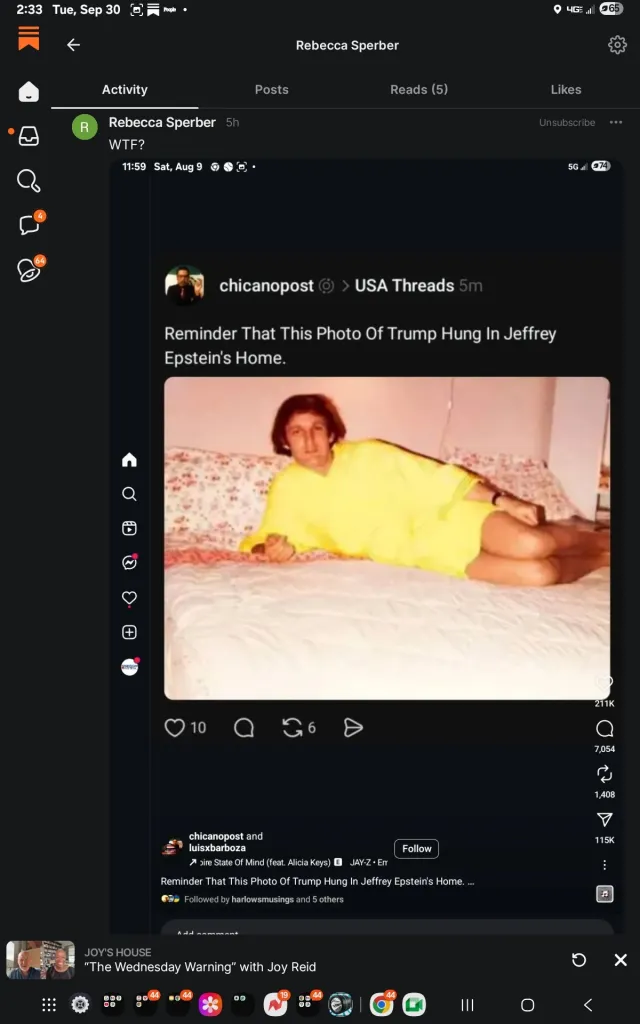Open Home in the left sidebar
This screenshot has height=1024, width=640.
coord(29,92)
